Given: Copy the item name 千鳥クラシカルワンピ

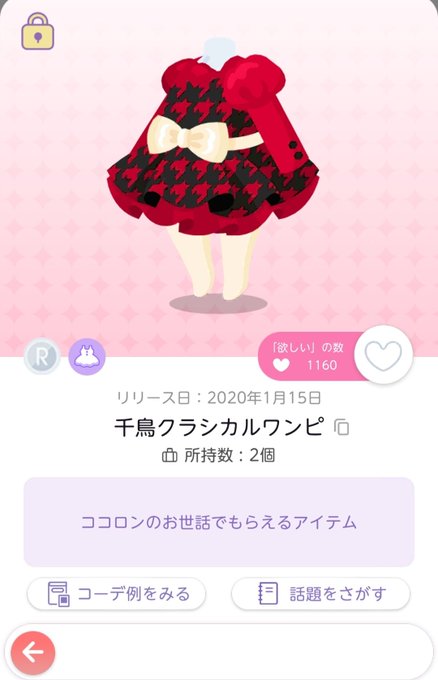Looking at the screenshot, I should [x=342, y=427].
